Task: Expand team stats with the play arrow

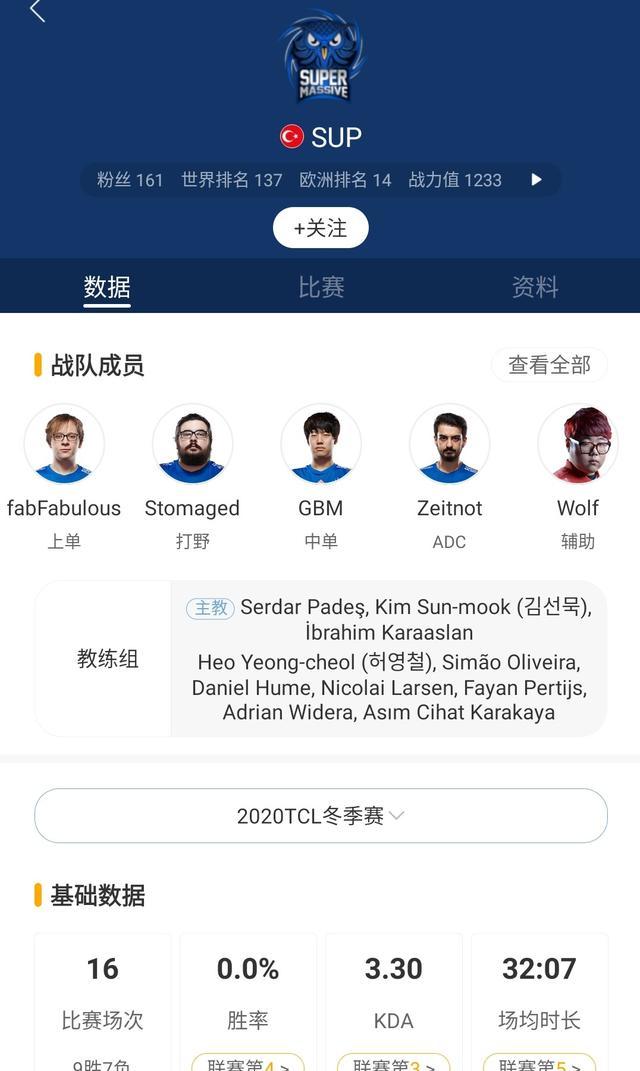Action: coord(536,180)
